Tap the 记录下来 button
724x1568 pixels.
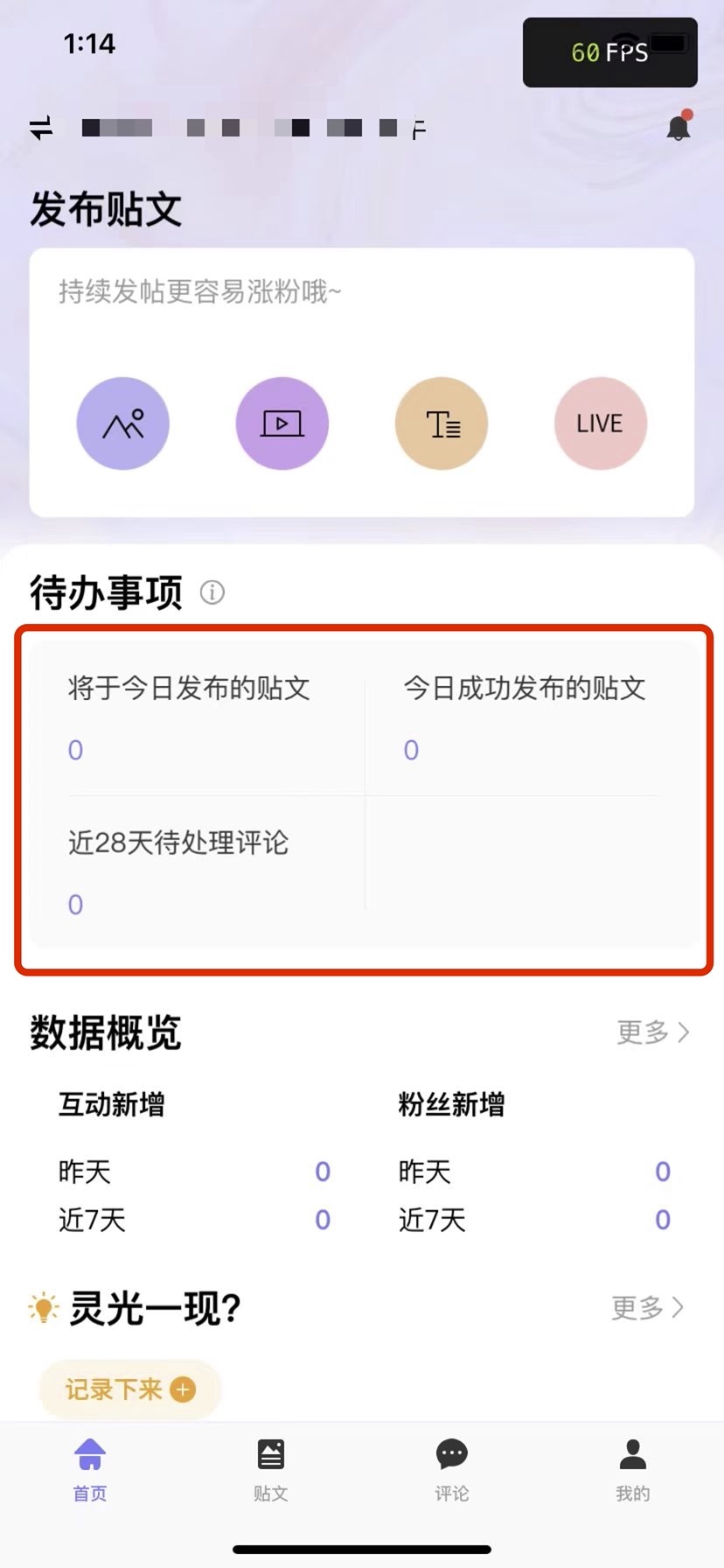pyautogui.click(x=130, y=1389)
